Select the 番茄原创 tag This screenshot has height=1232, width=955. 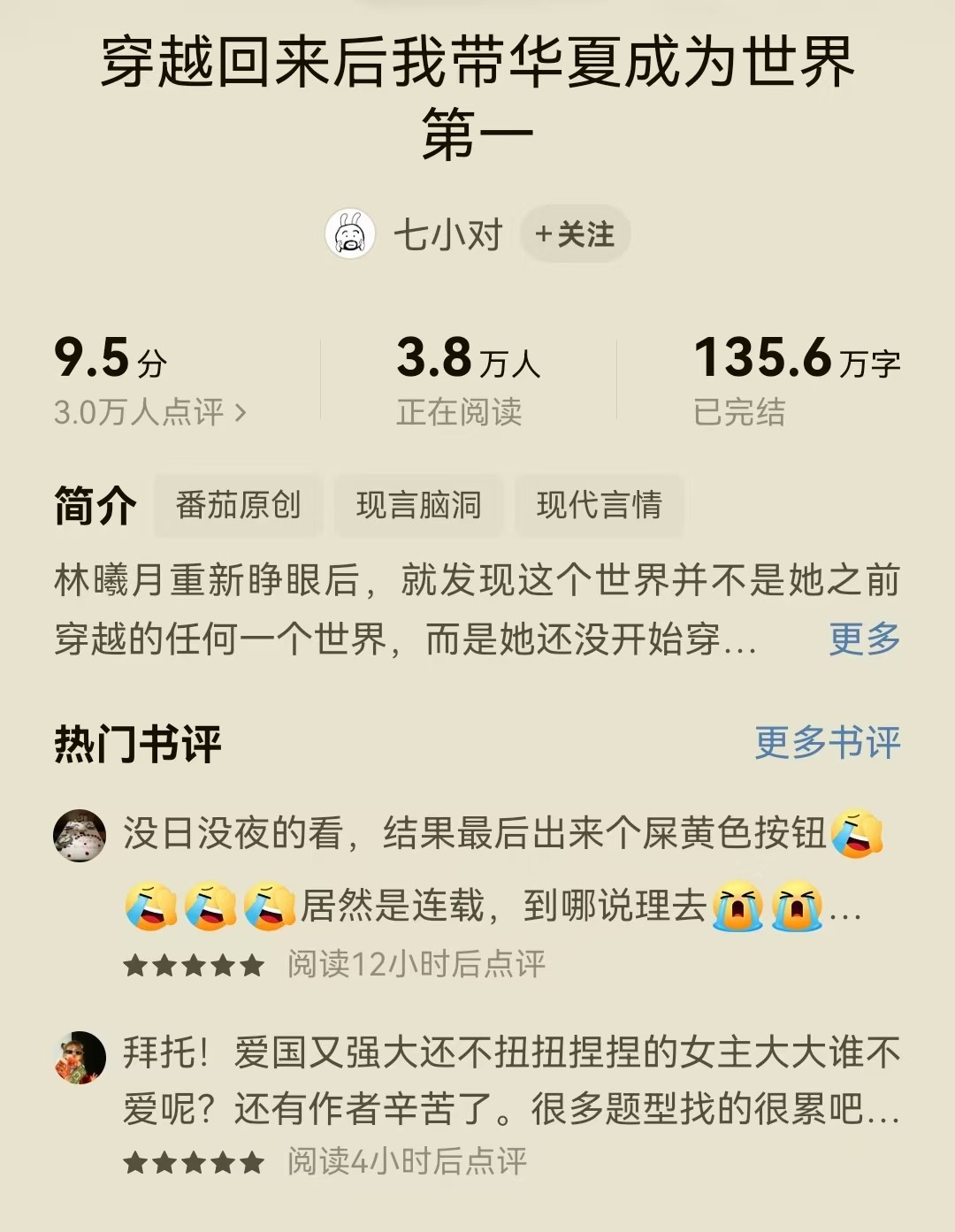(238, 505)
